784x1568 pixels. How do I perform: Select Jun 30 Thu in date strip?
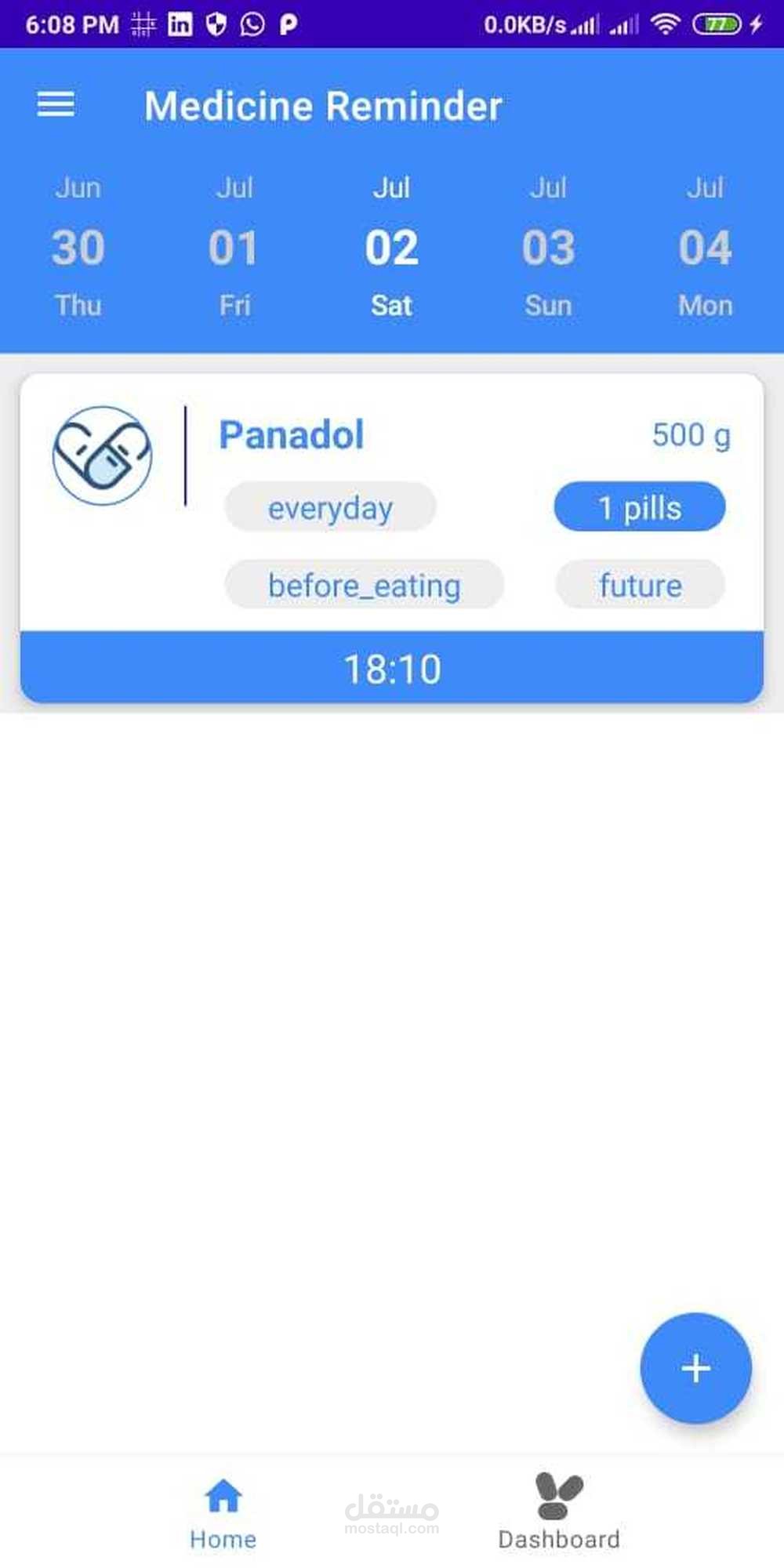coord(78,248)
